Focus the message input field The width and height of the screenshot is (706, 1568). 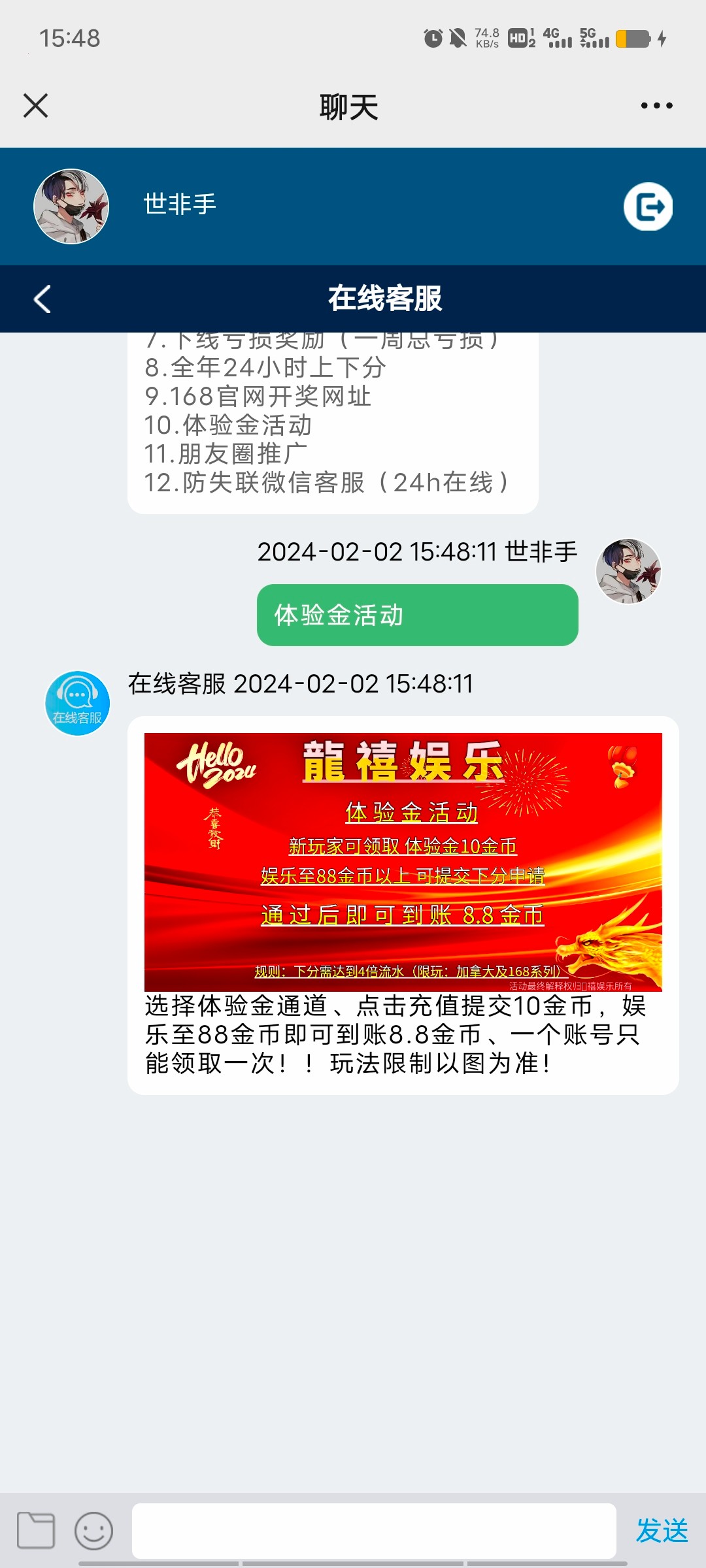[x=374, y=1530]
